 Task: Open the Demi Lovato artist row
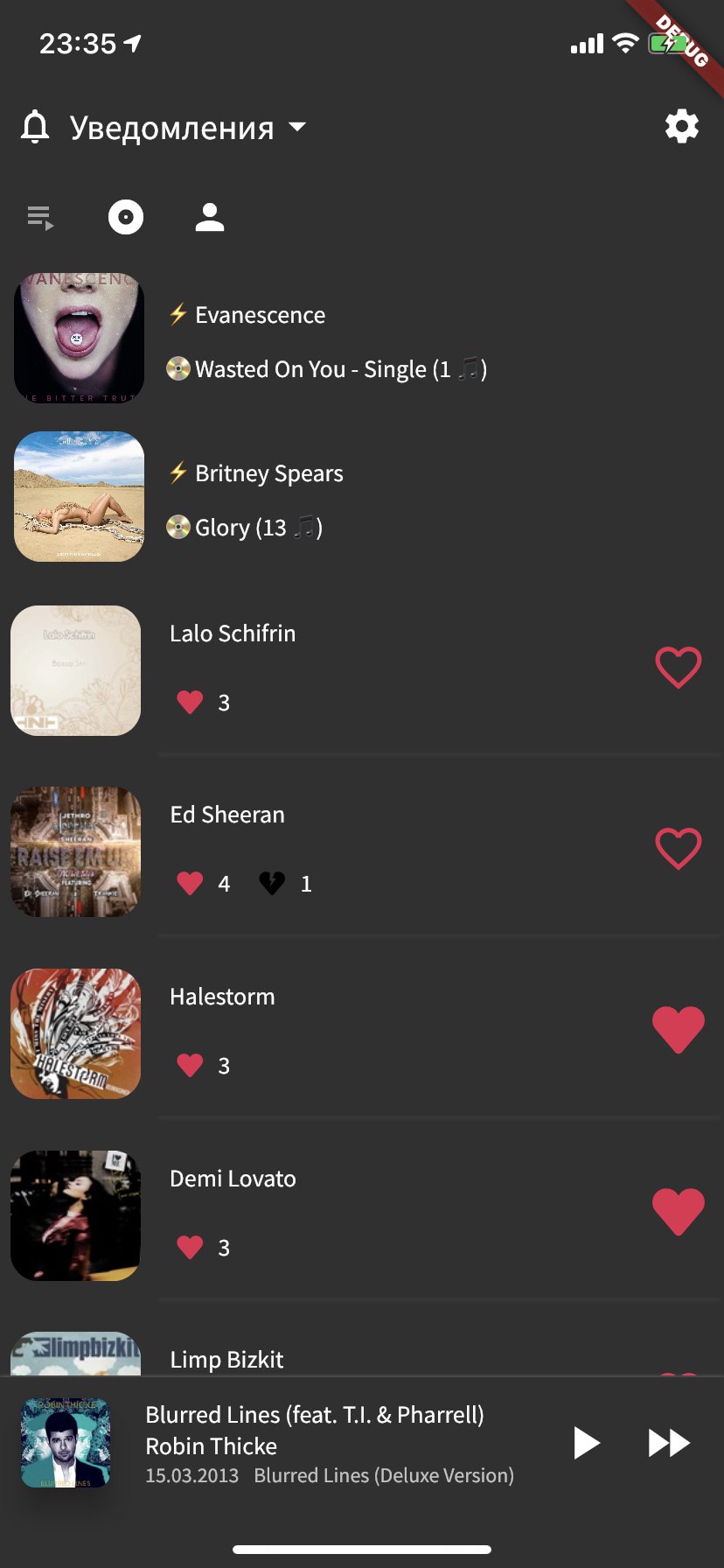click(x=362, y=1215)
